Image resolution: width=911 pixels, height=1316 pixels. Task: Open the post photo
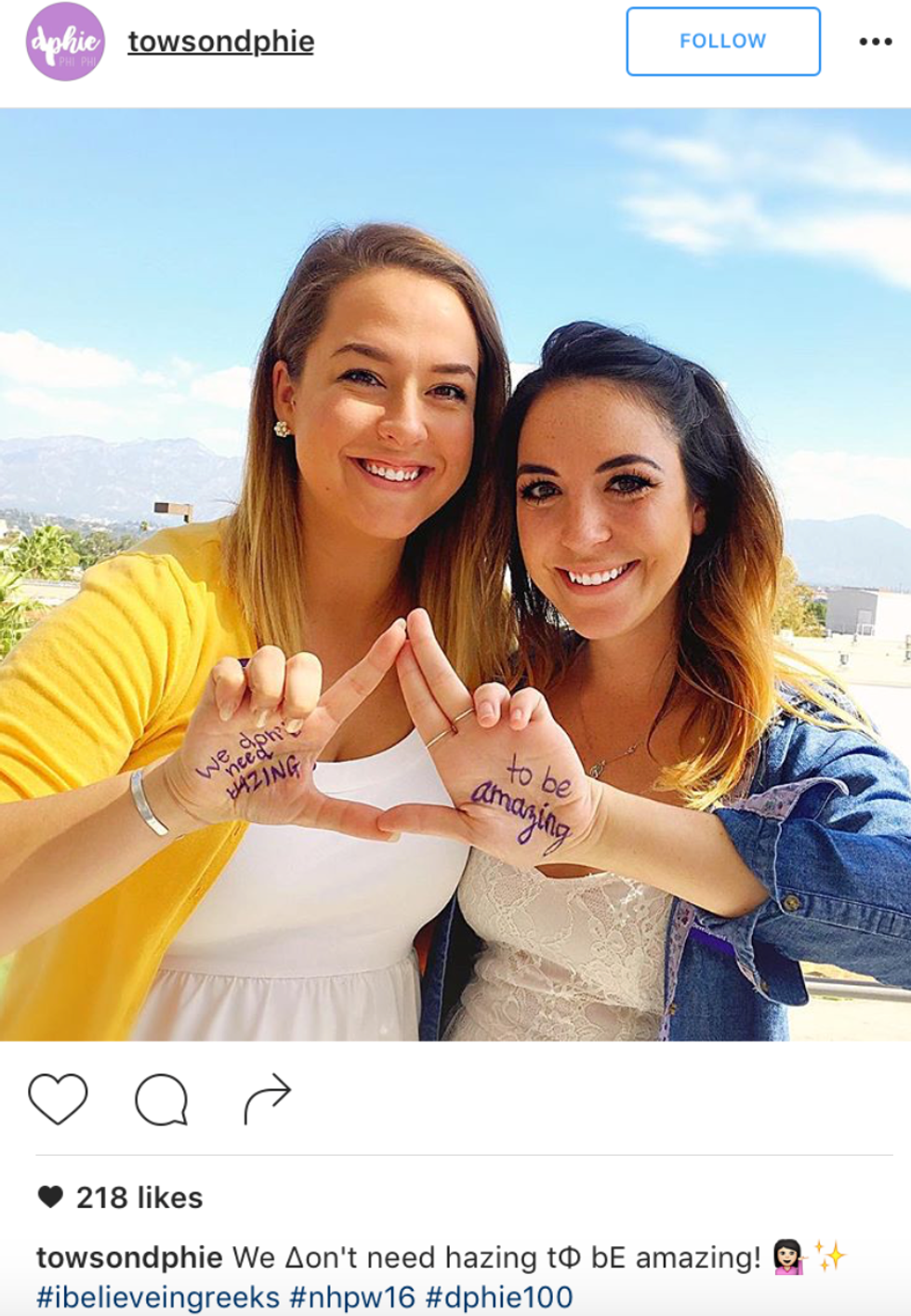(455, 574)
